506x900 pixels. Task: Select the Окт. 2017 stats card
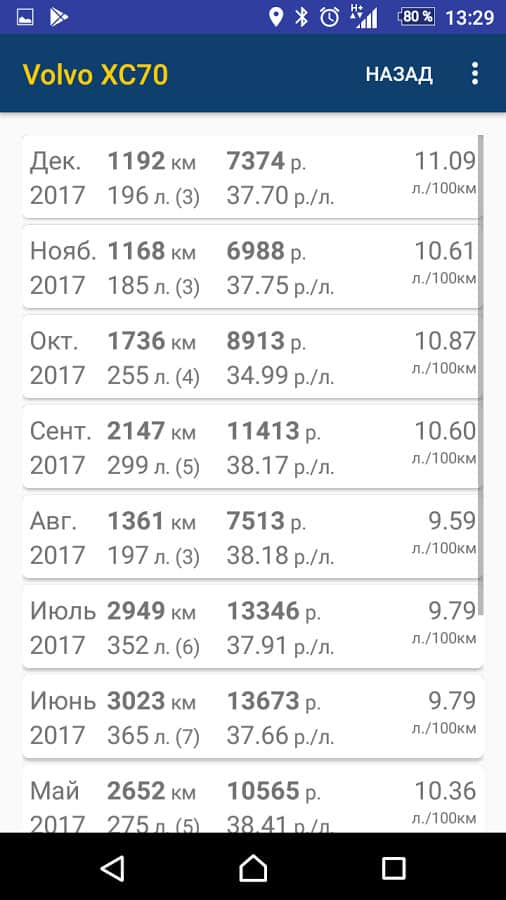coord(252,357)
